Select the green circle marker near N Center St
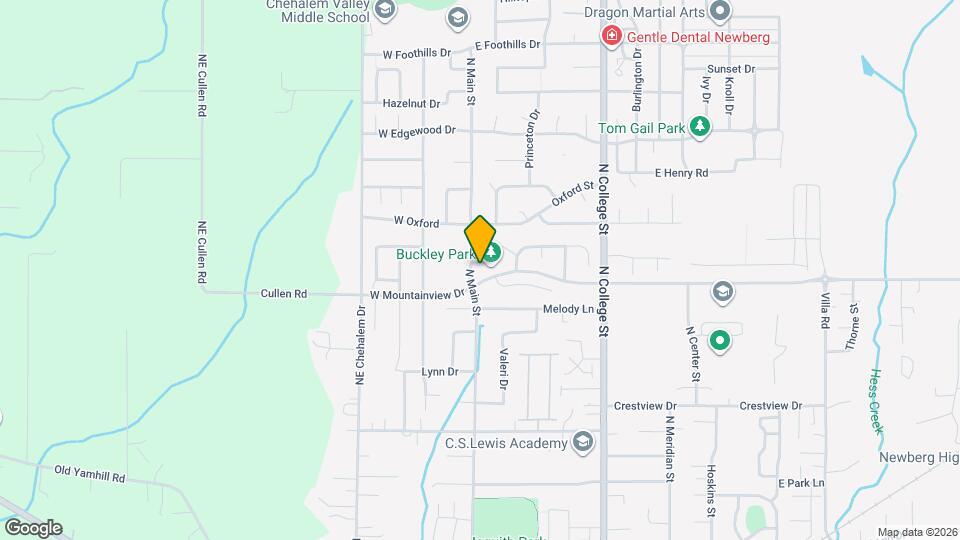The image size is (960, 540). (x=719, y=341)
